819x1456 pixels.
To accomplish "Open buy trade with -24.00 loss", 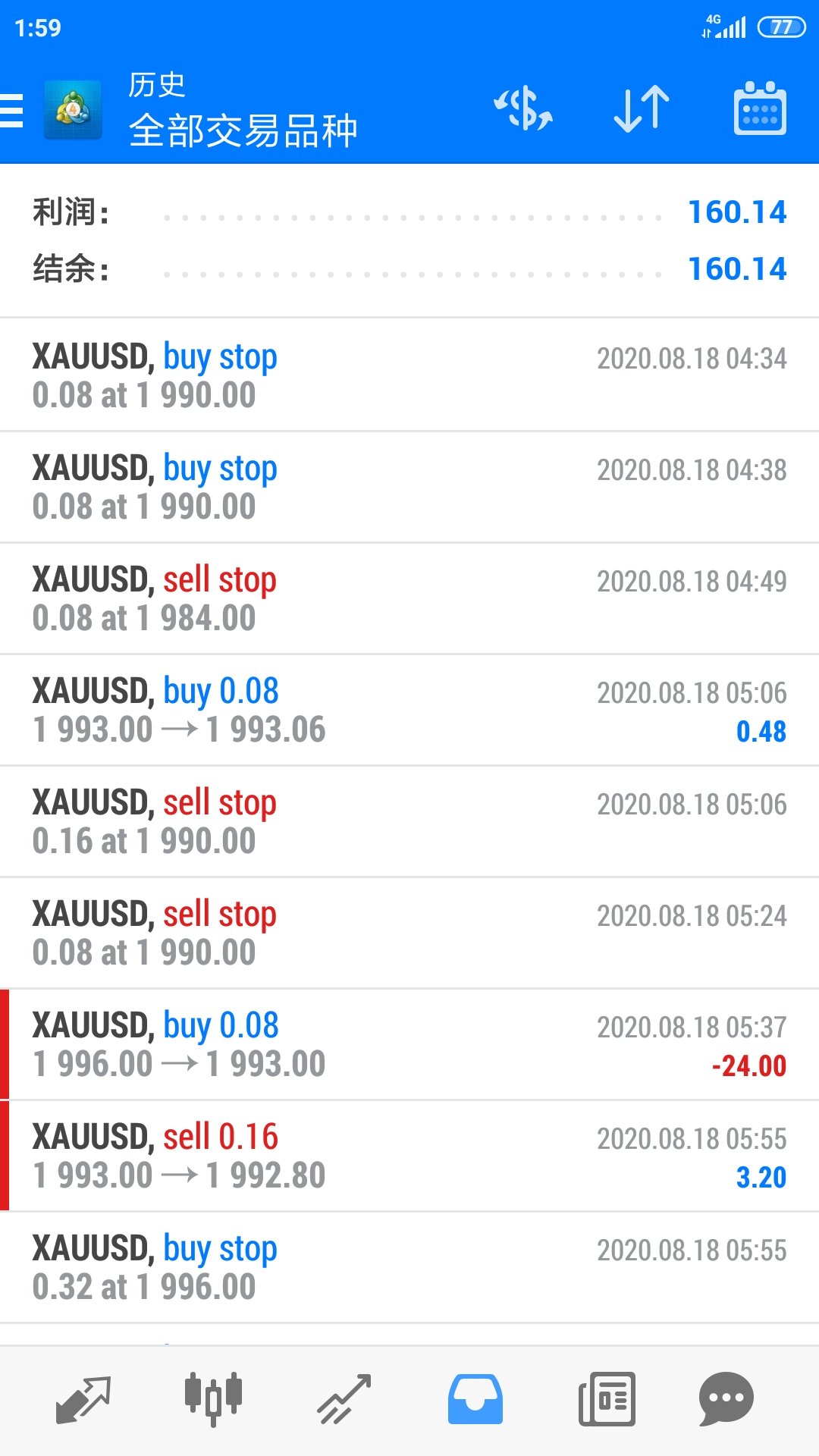I will tap(409, 1044).
